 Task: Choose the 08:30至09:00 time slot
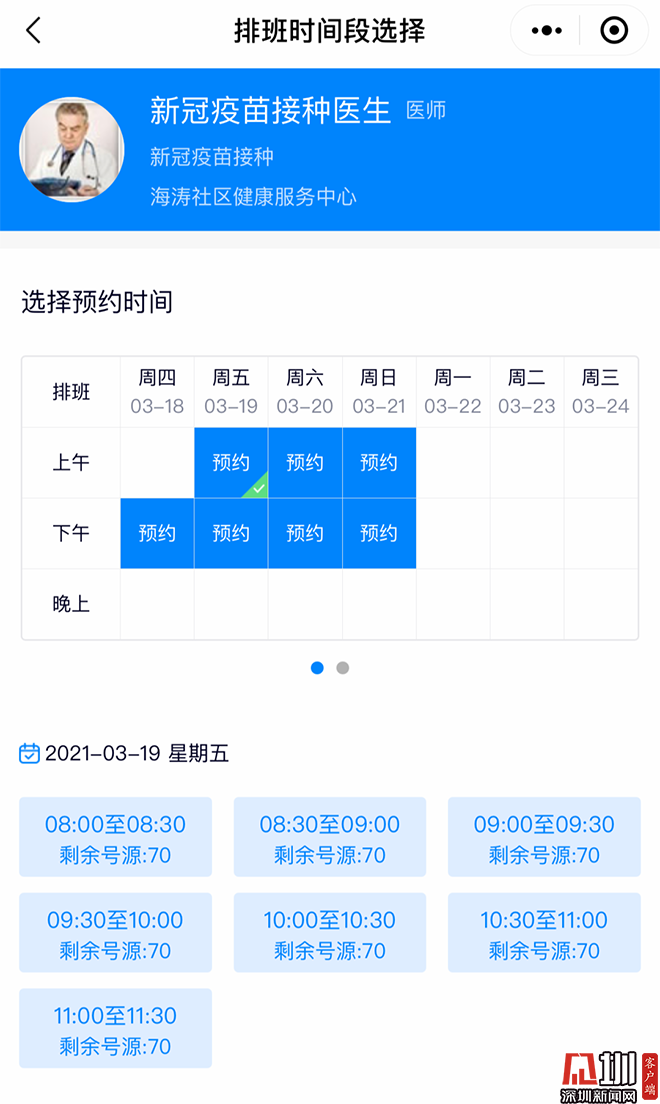pyautogui.click(x=330, y=838)
